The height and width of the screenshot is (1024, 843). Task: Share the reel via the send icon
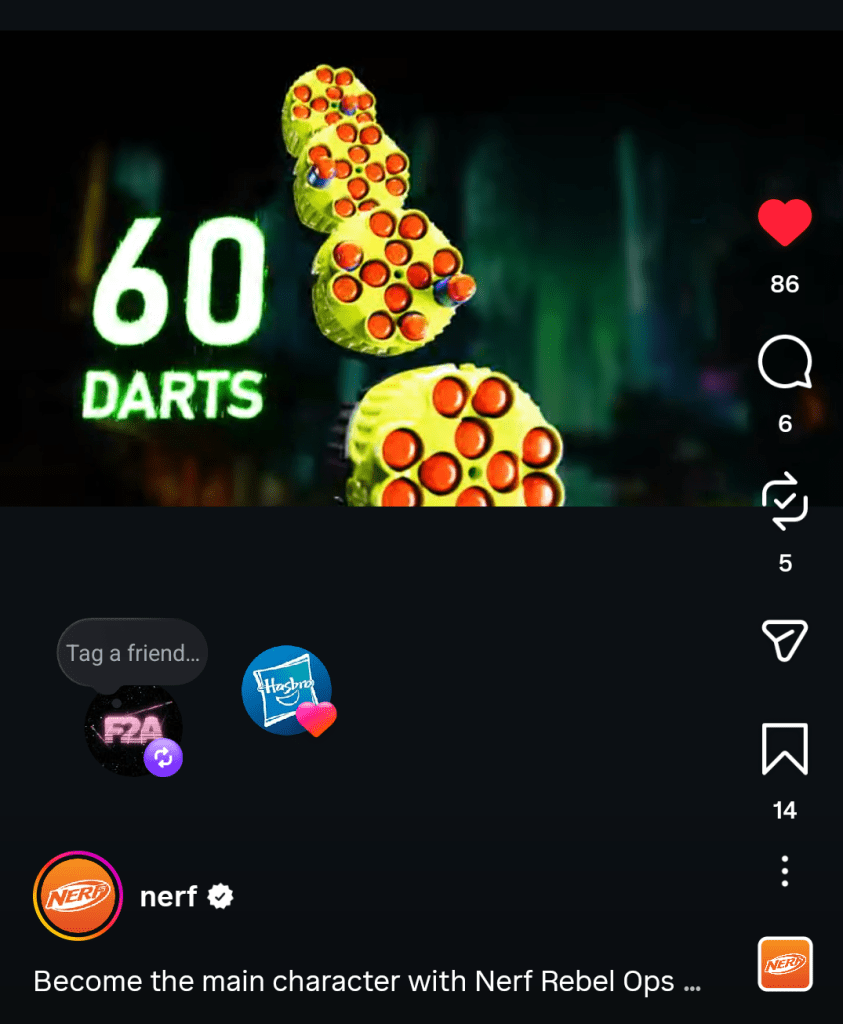(x=784, y=640)
